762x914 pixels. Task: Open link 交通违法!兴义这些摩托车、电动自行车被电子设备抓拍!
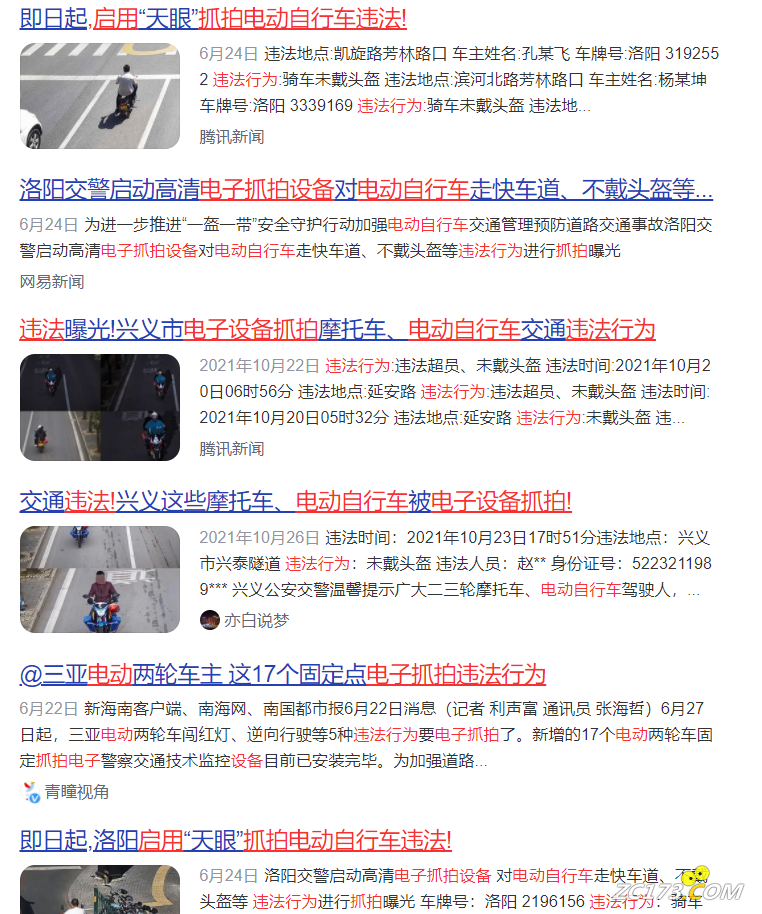[295, 501]
